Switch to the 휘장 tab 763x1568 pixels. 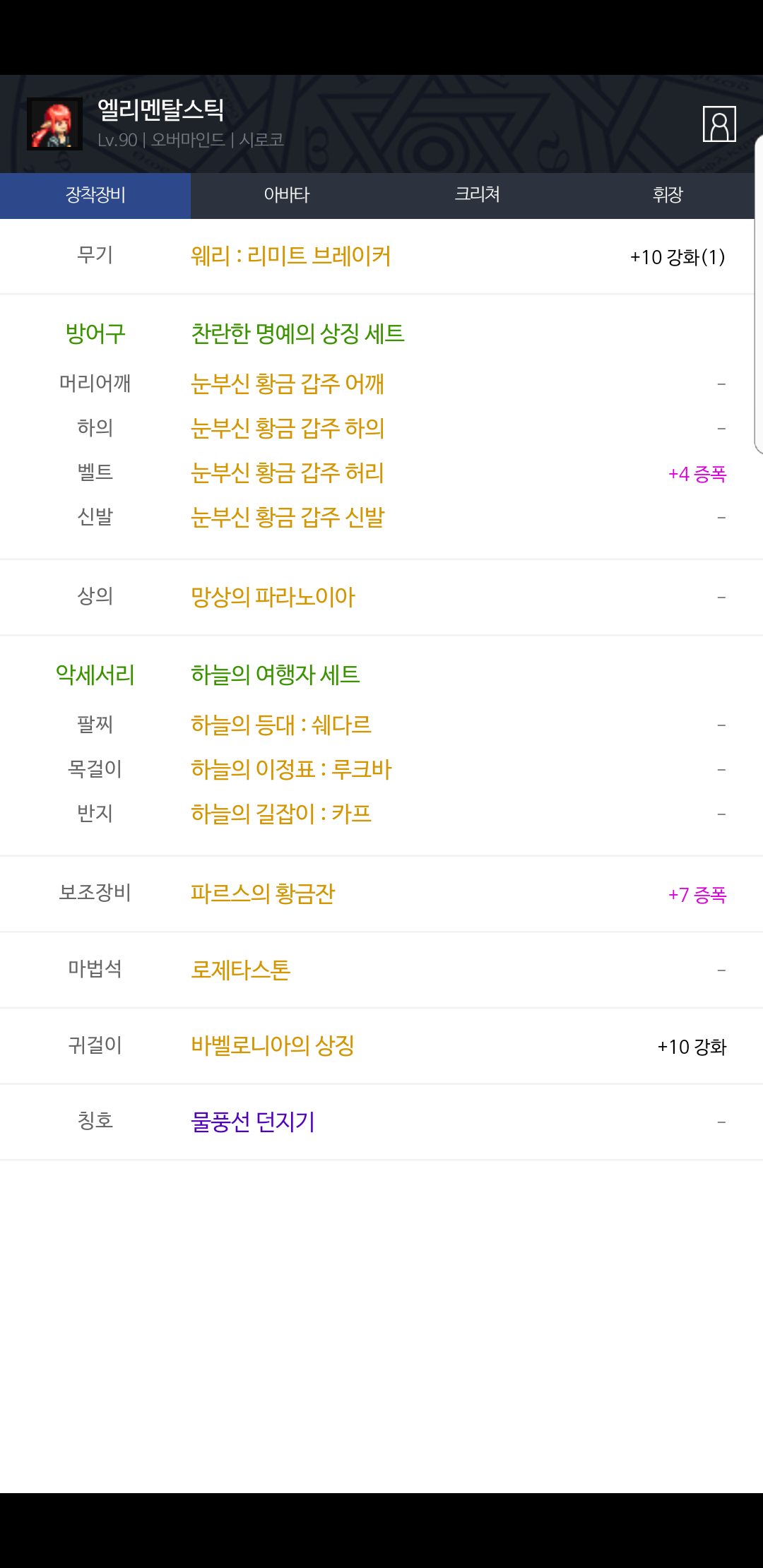668,195
